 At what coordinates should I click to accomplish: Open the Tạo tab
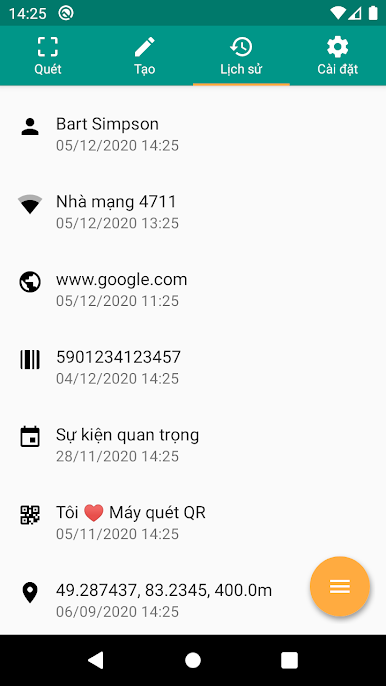click(145, 56)
